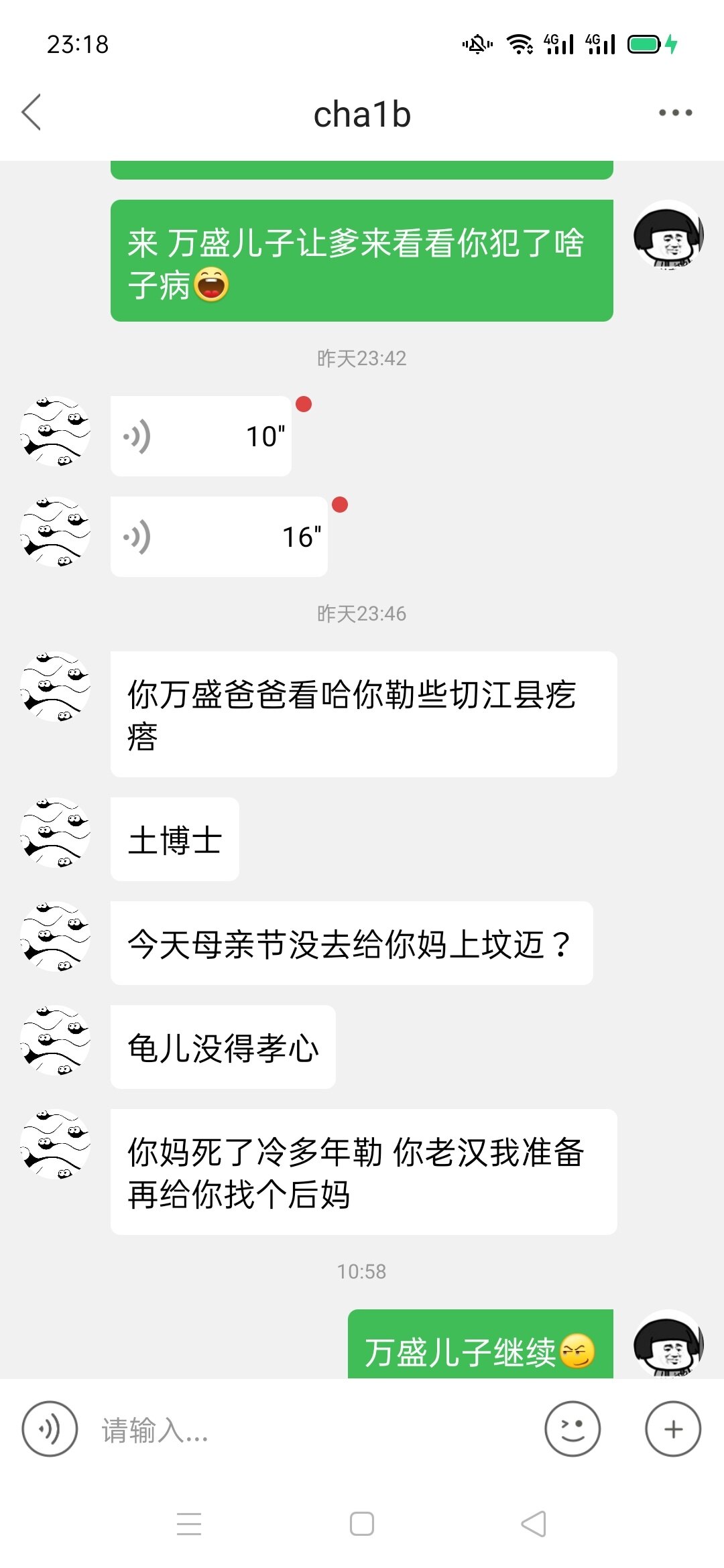Tap the system back button
Image resolution: width=724 pixels, height=1568 pixels.
click(x=534, y=1524)
